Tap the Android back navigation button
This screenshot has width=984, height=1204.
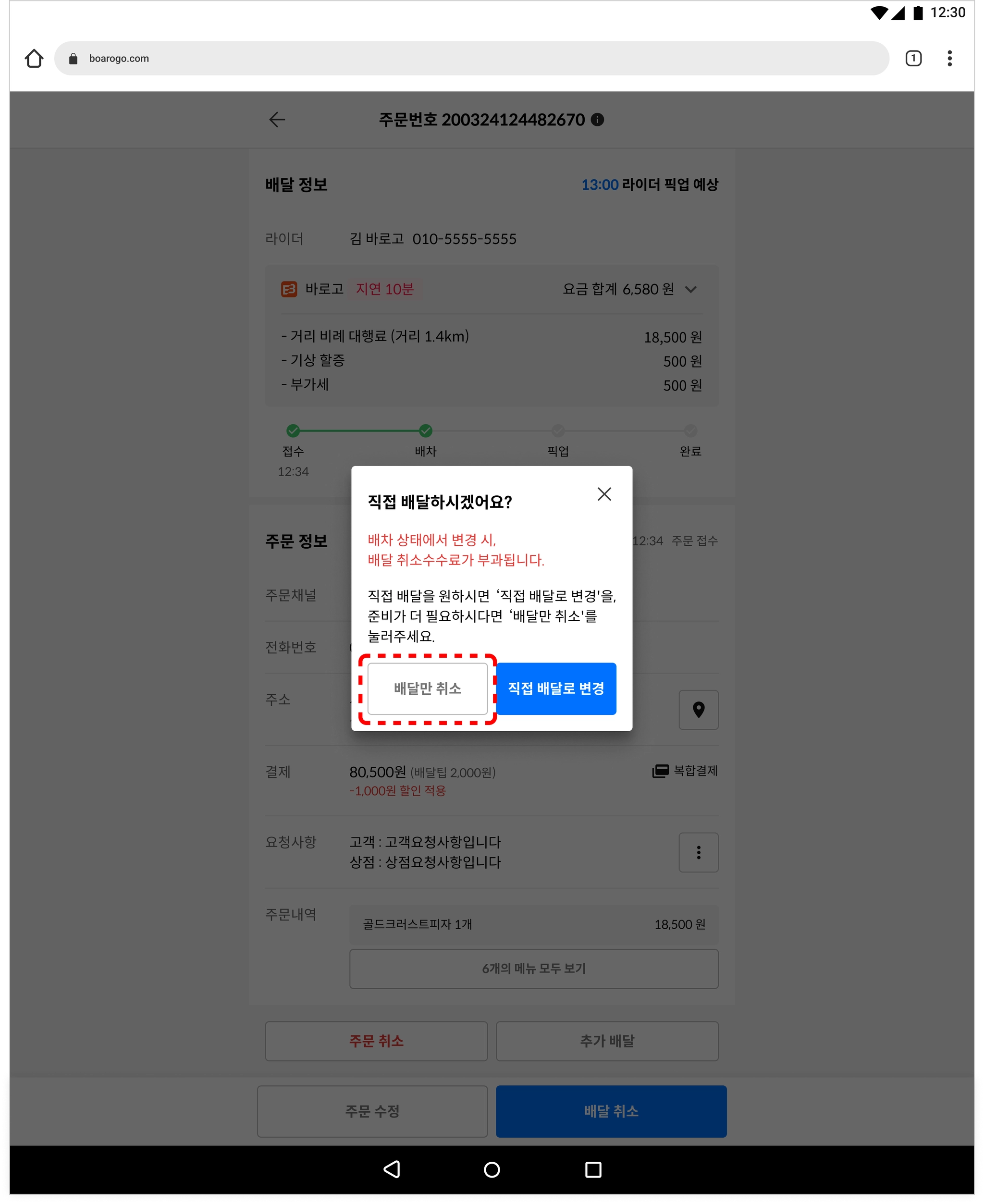392,1169
